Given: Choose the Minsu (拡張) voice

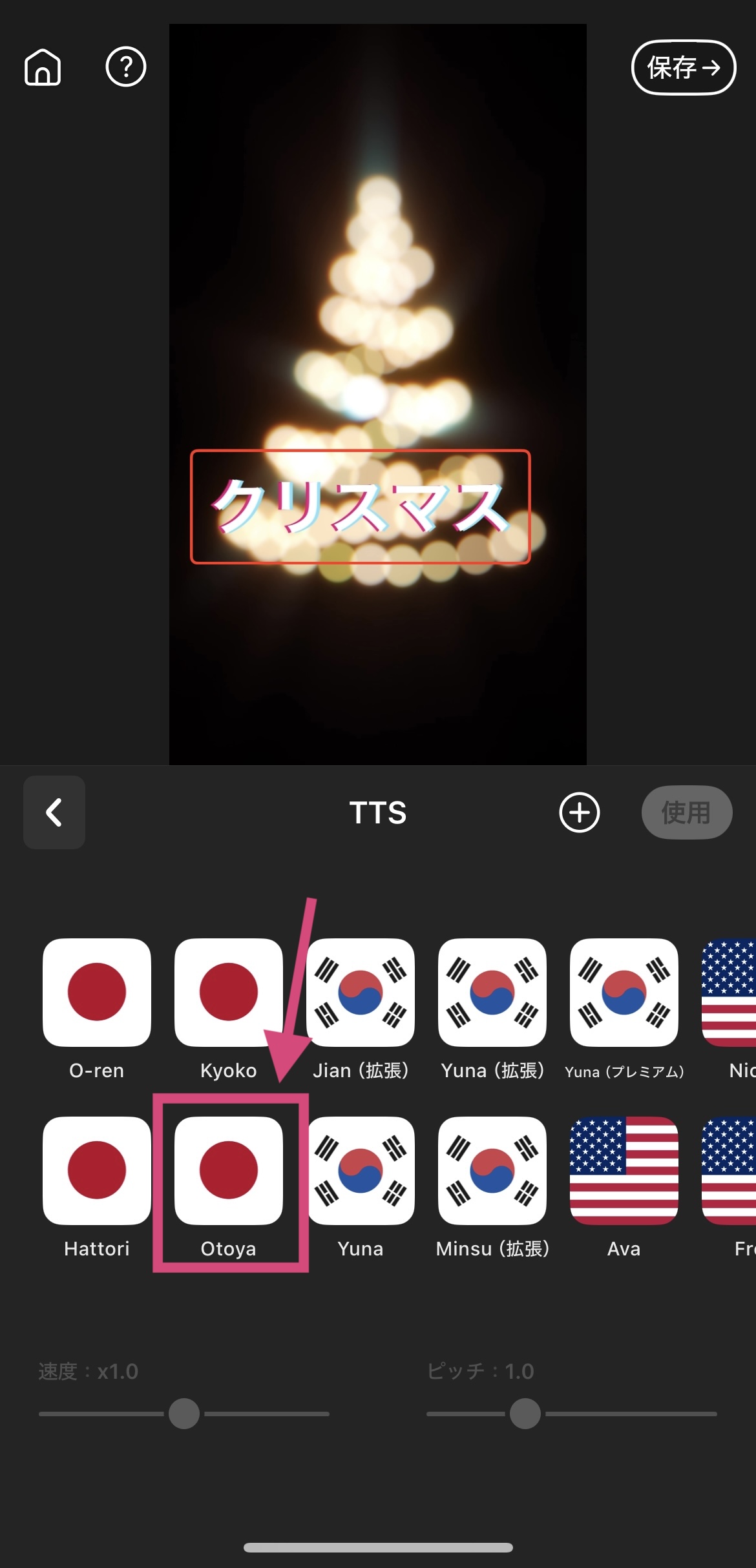Looking at the screenshot, I should (x=492, y=1170).
